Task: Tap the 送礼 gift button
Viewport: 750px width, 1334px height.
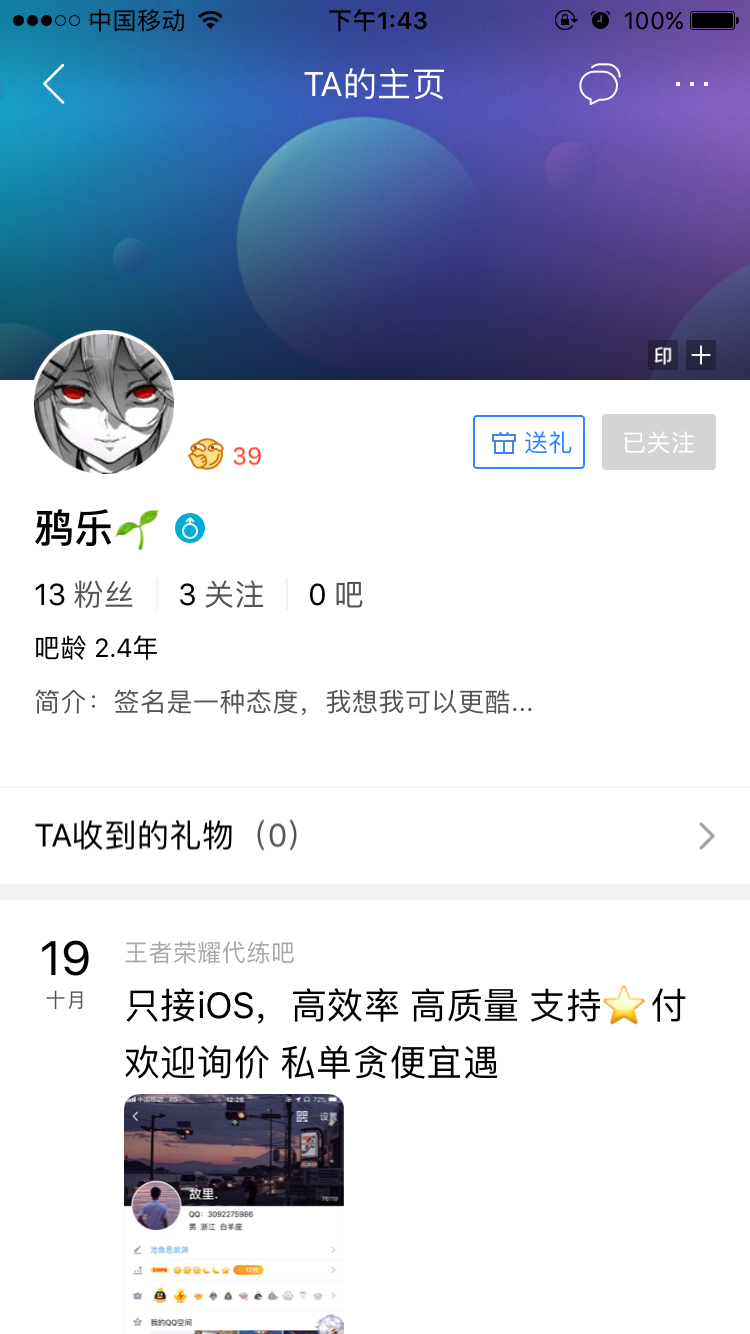Action: click(x=530, y=442)
